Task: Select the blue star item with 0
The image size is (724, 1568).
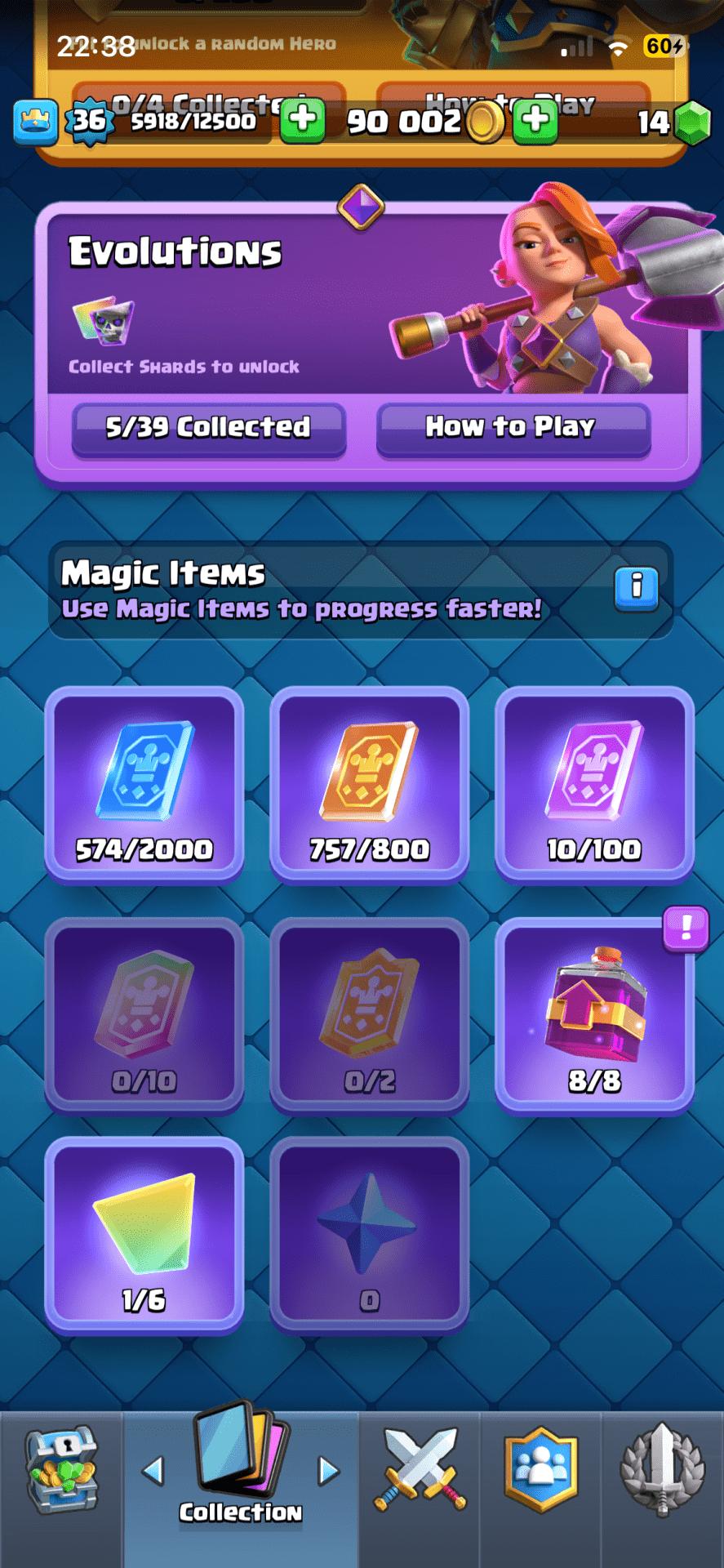Action: [370, 1235]
